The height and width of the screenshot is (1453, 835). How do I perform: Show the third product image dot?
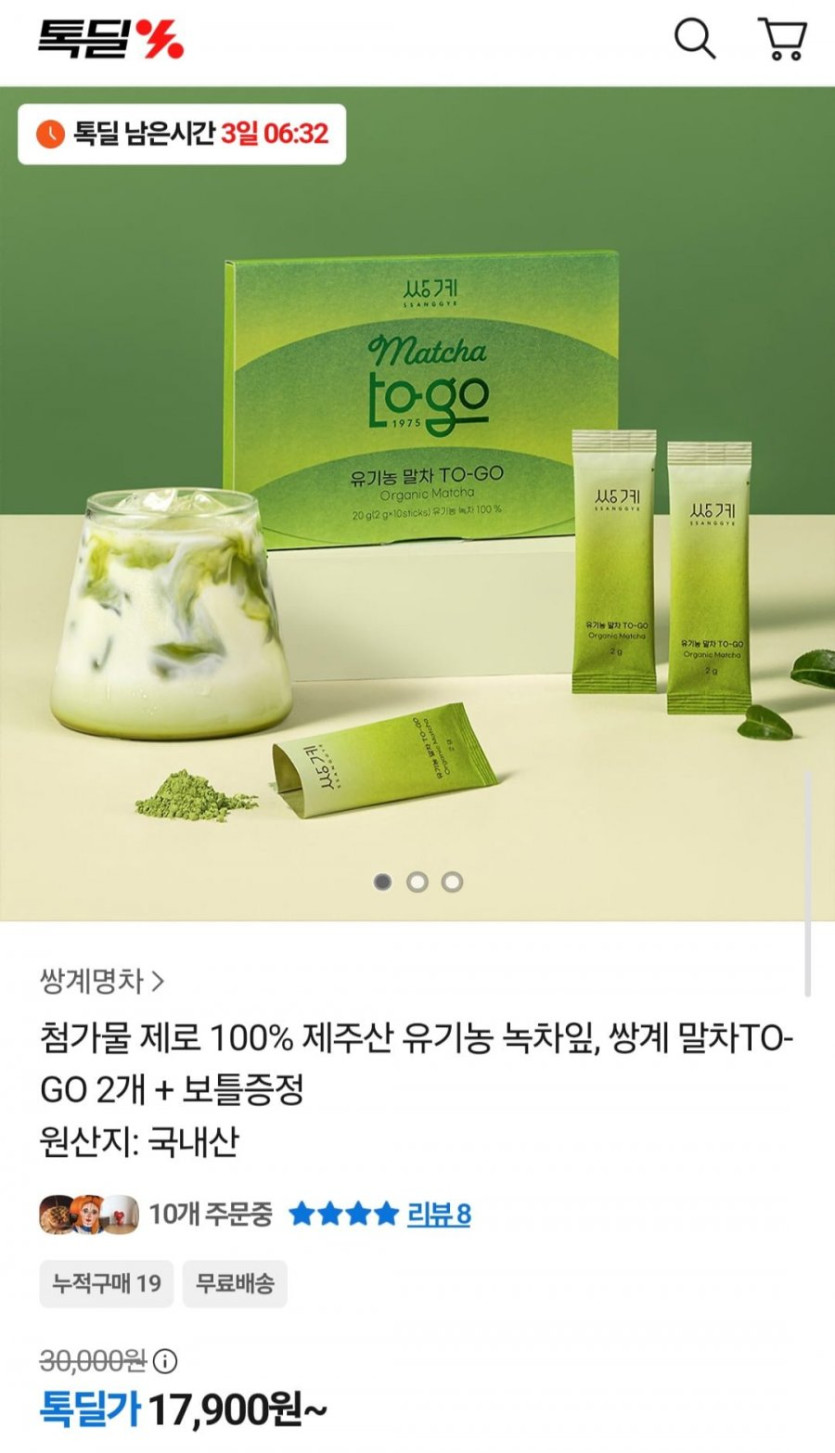452,881
